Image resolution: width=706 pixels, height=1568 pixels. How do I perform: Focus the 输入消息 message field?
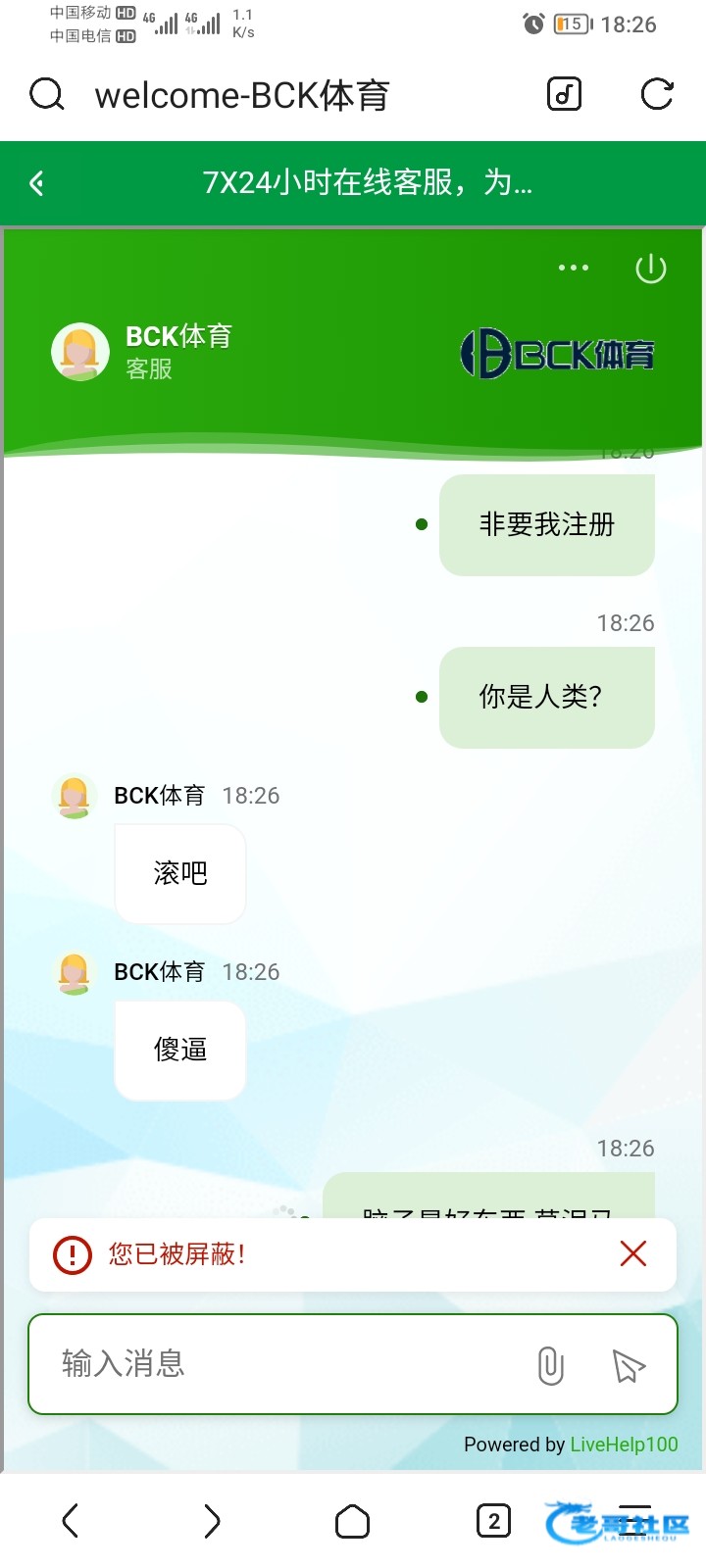coord(284,1364)
